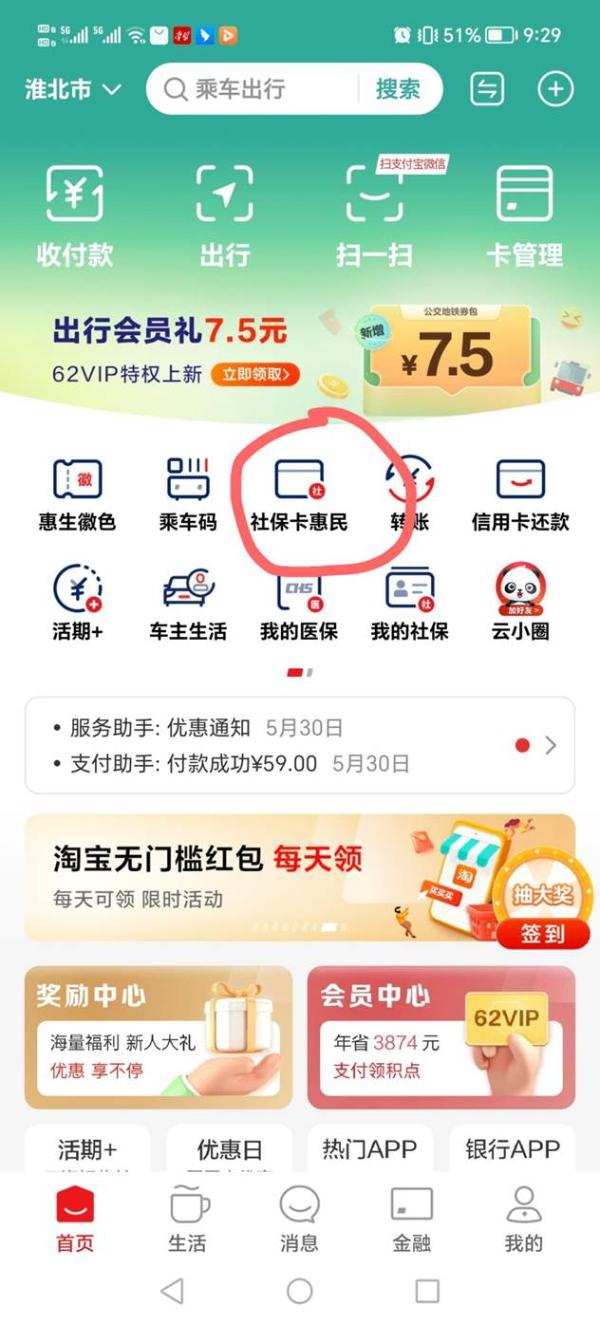The width and height of the screenshot is (600, 1323).
Task: Switch to the 生活 tab
Action: pyautogui.click(x=188, y=1217)
